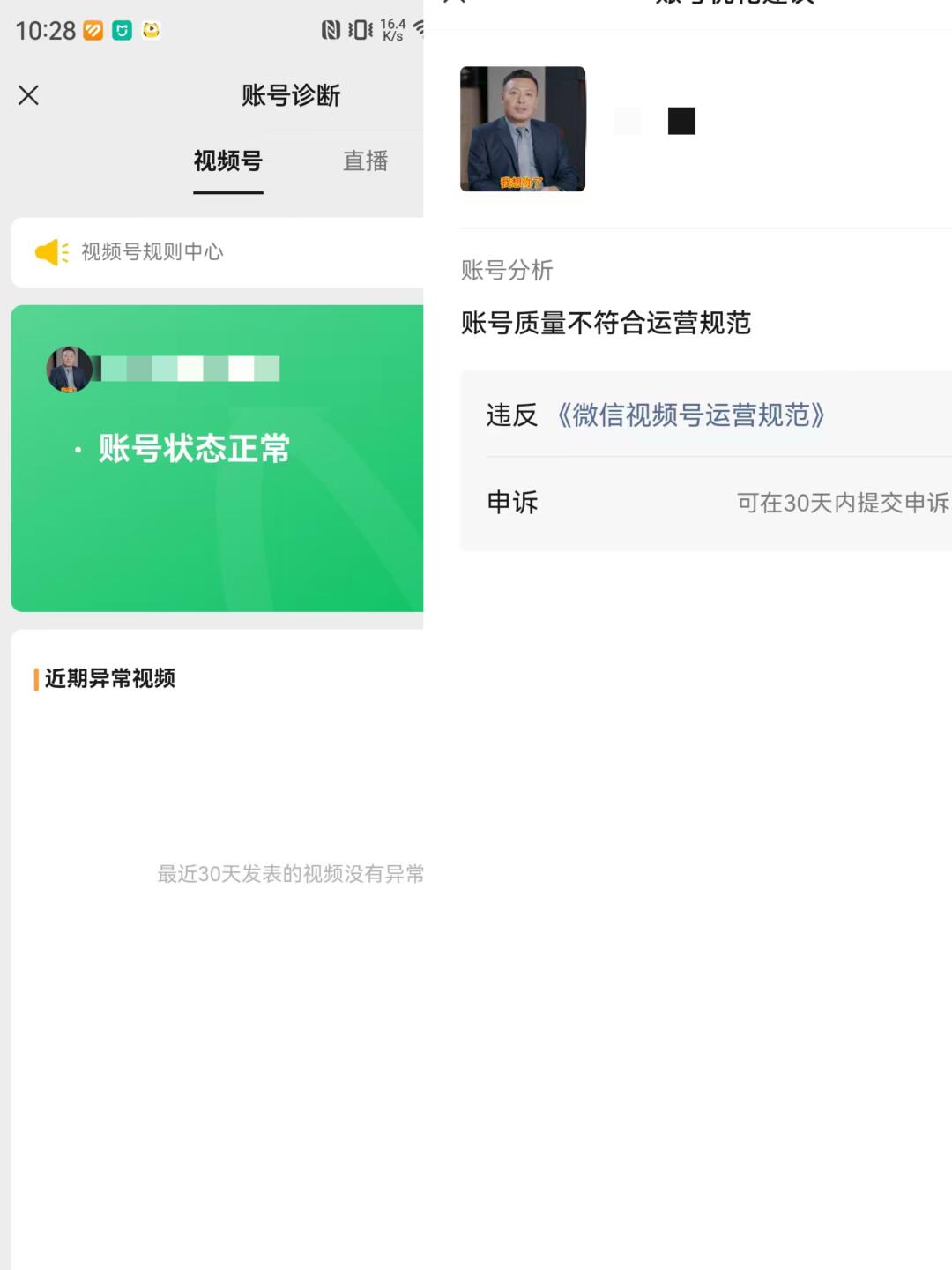Open the 账号状态正常 account card

point(217,458)
